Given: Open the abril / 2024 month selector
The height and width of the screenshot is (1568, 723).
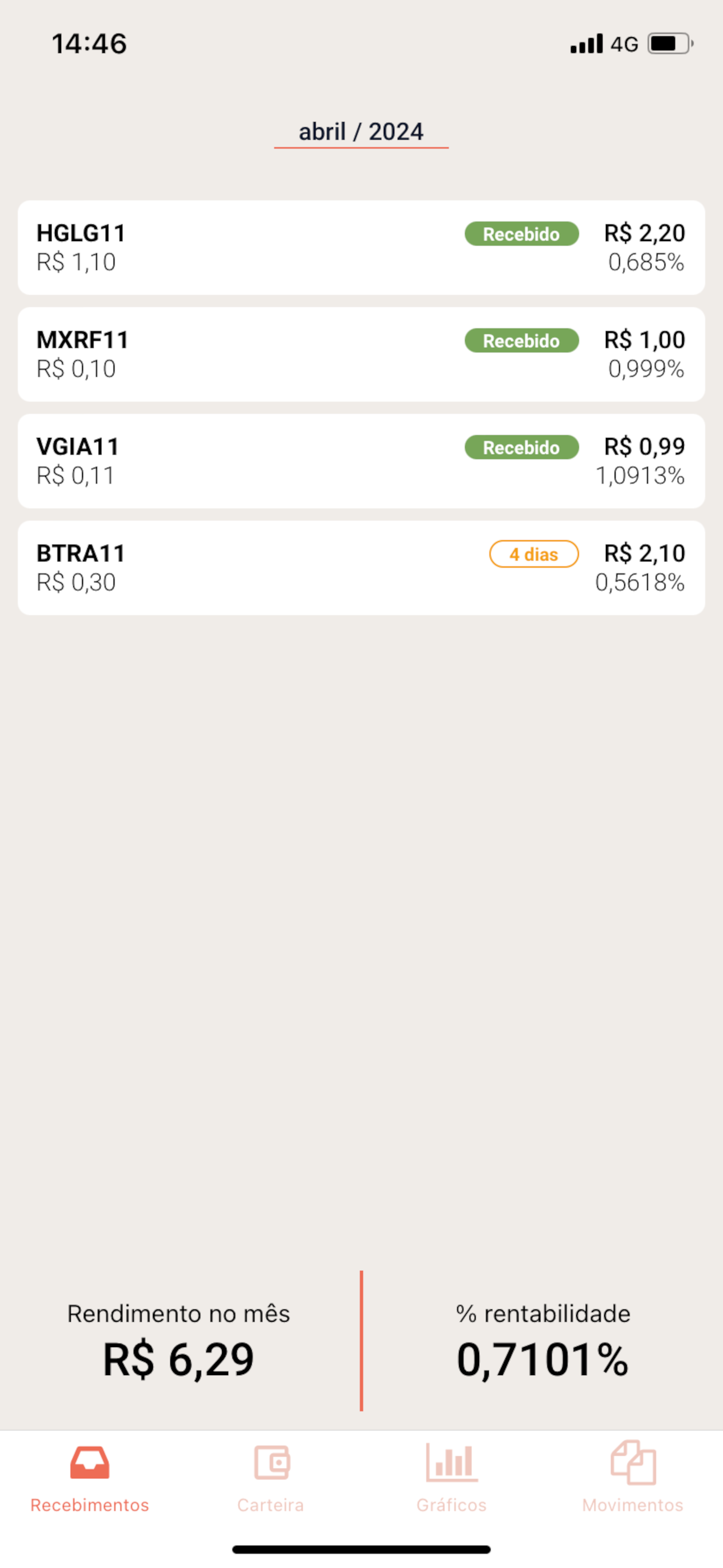Looking at the screenshot, I should click(361, 131).
